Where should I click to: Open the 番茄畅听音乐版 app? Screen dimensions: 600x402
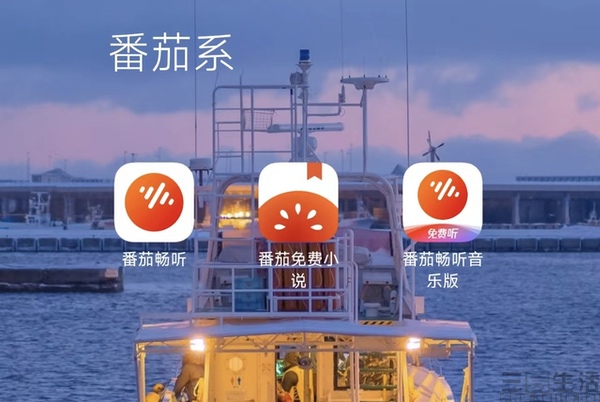[x=442, y=202]
